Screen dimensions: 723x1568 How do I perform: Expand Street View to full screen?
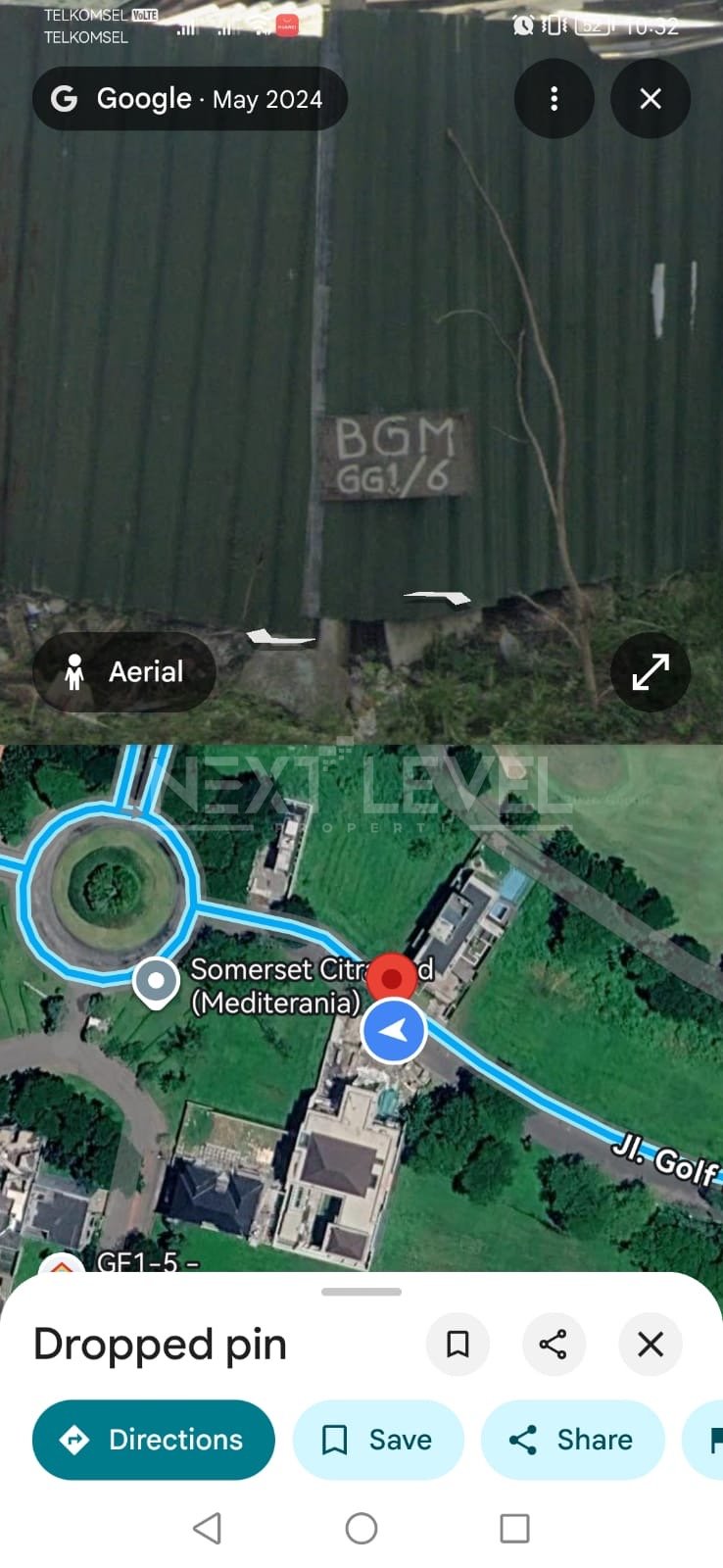[651, 672]
